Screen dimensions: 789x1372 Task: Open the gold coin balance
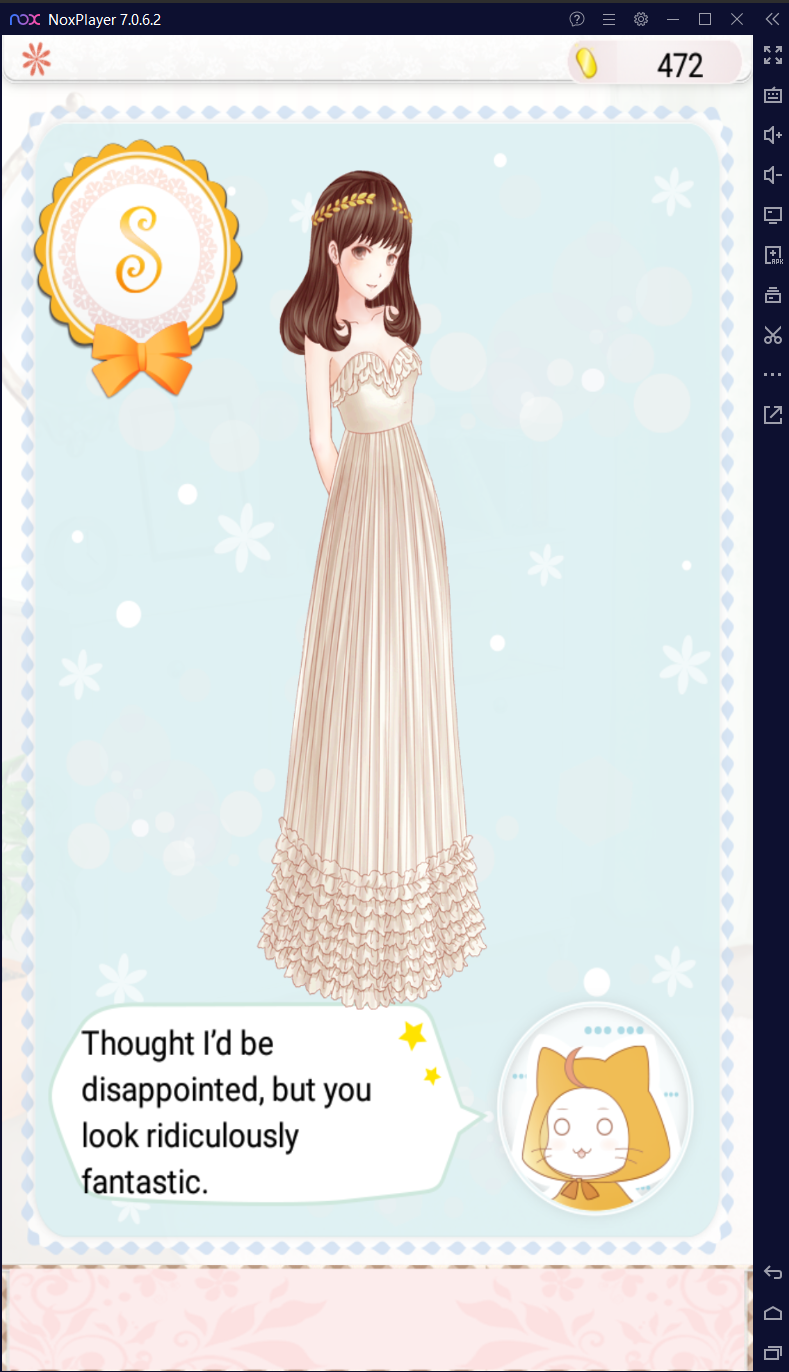(x=656, y=63)
